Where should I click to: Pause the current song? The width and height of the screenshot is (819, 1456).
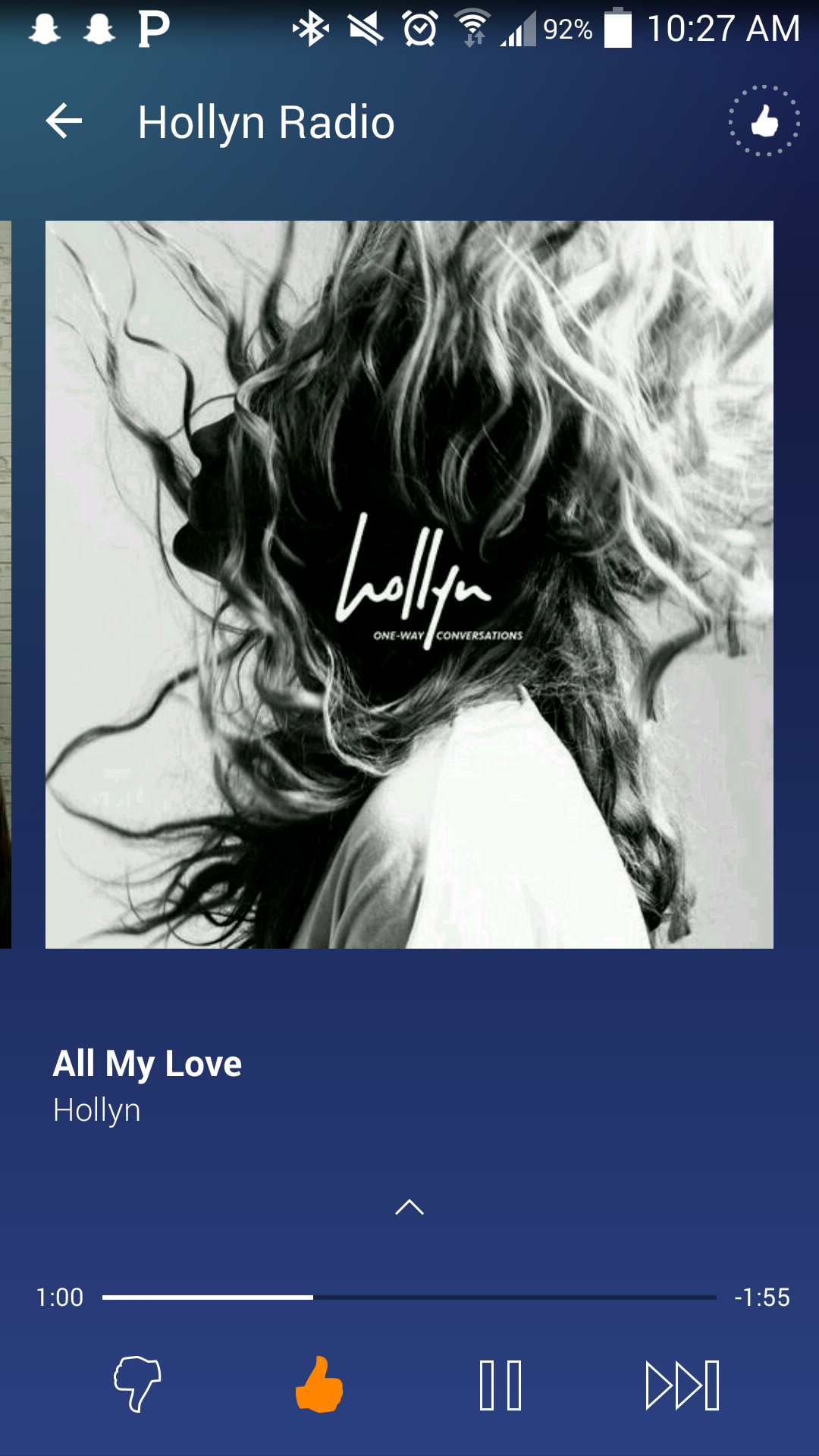500,1385
